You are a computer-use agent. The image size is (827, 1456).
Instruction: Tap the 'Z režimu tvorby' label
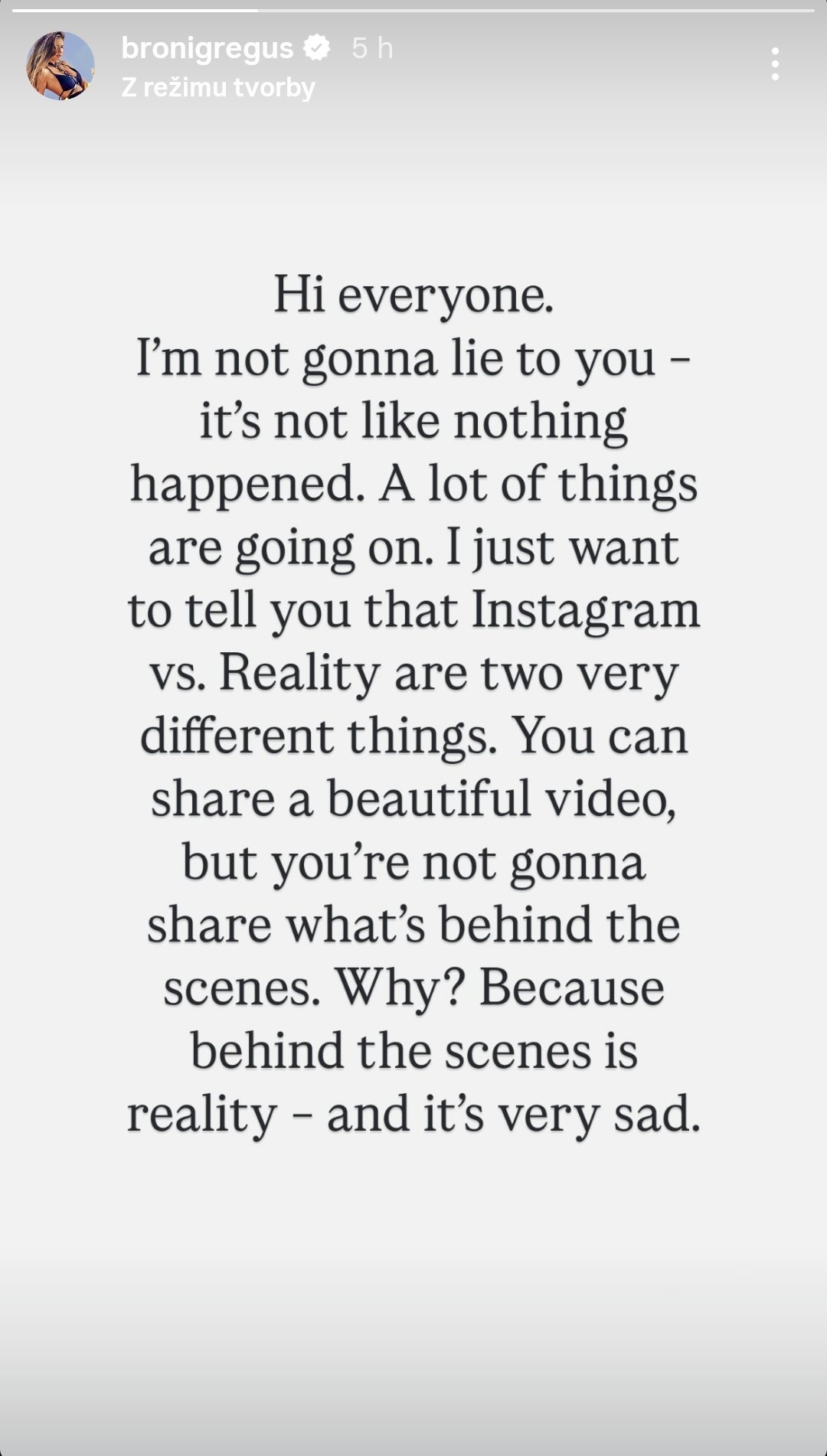coord(218,87)
